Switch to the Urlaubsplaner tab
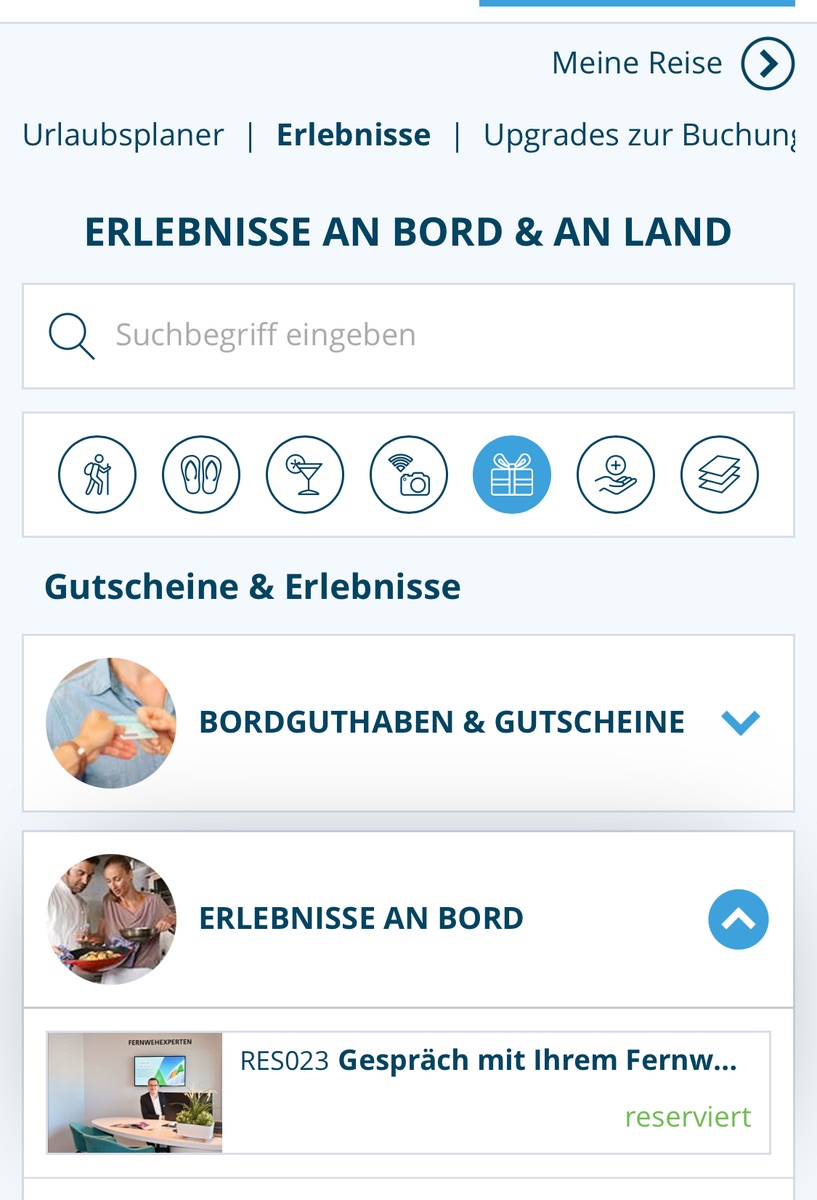The width and height of the screenshot is (817, 1200). (x=123, y=135)
